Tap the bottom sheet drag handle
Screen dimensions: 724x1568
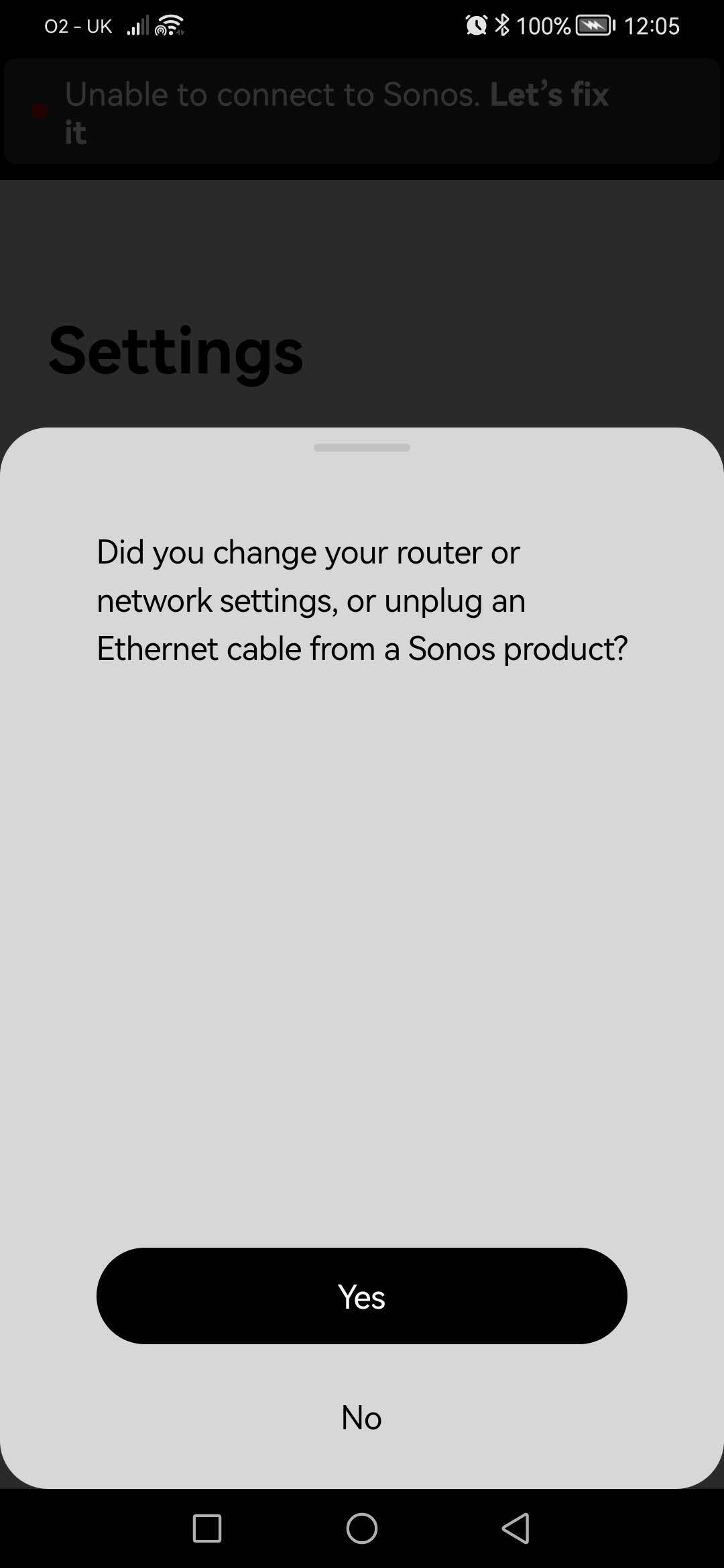tap(362, 448)
